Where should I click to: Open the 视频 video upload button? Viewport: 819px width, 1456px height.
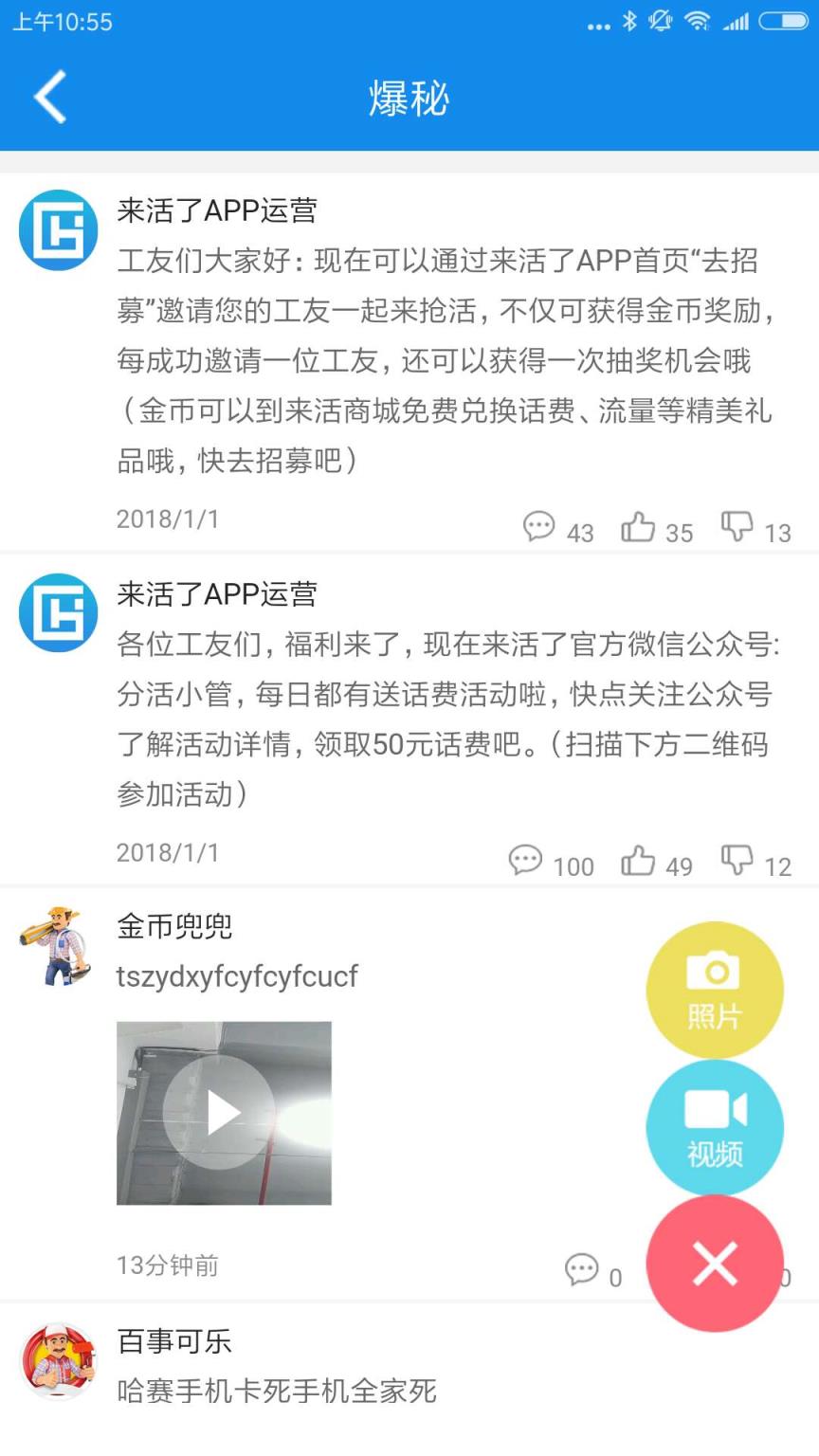[x=715, y=1126]
